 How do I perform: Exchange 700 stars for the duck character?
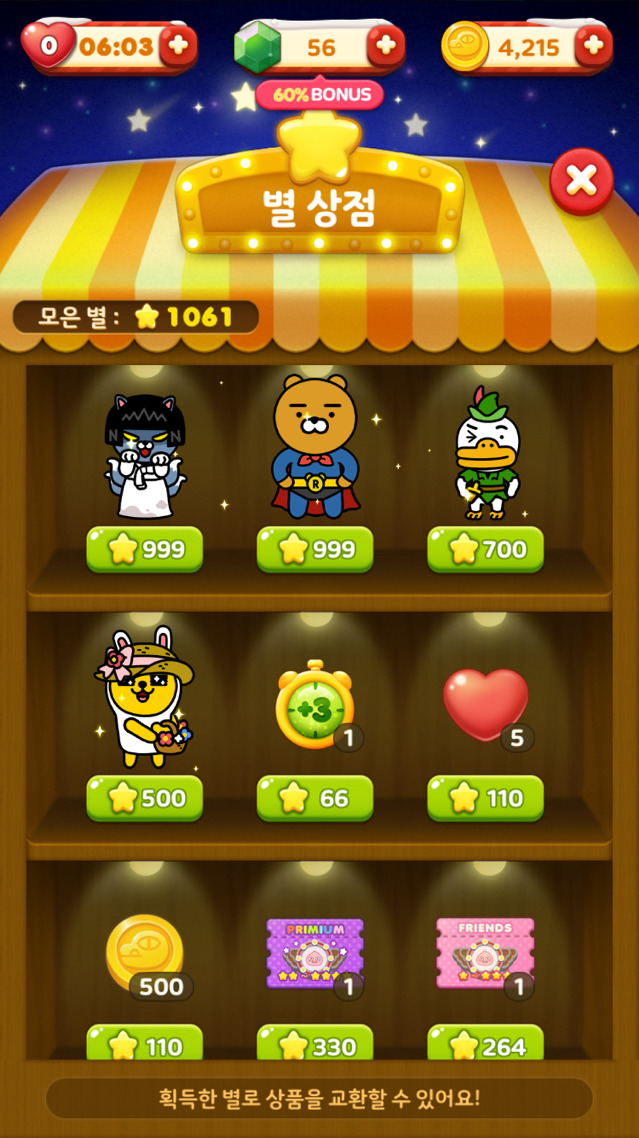(x=485, y=549)
